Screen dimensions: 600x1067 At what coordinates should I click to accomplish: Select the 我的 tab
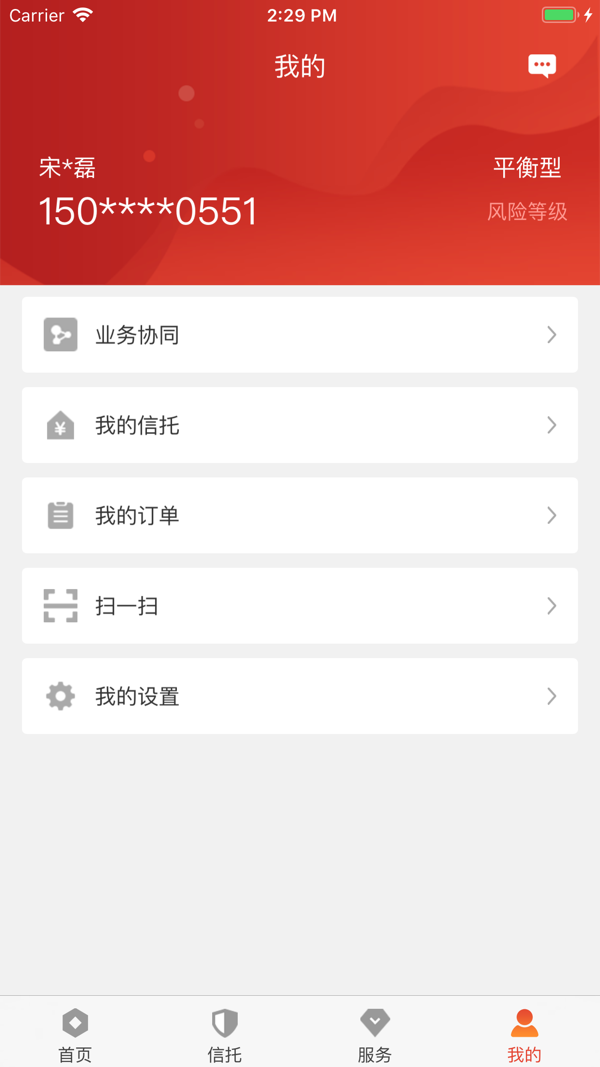coord(524,1036)
